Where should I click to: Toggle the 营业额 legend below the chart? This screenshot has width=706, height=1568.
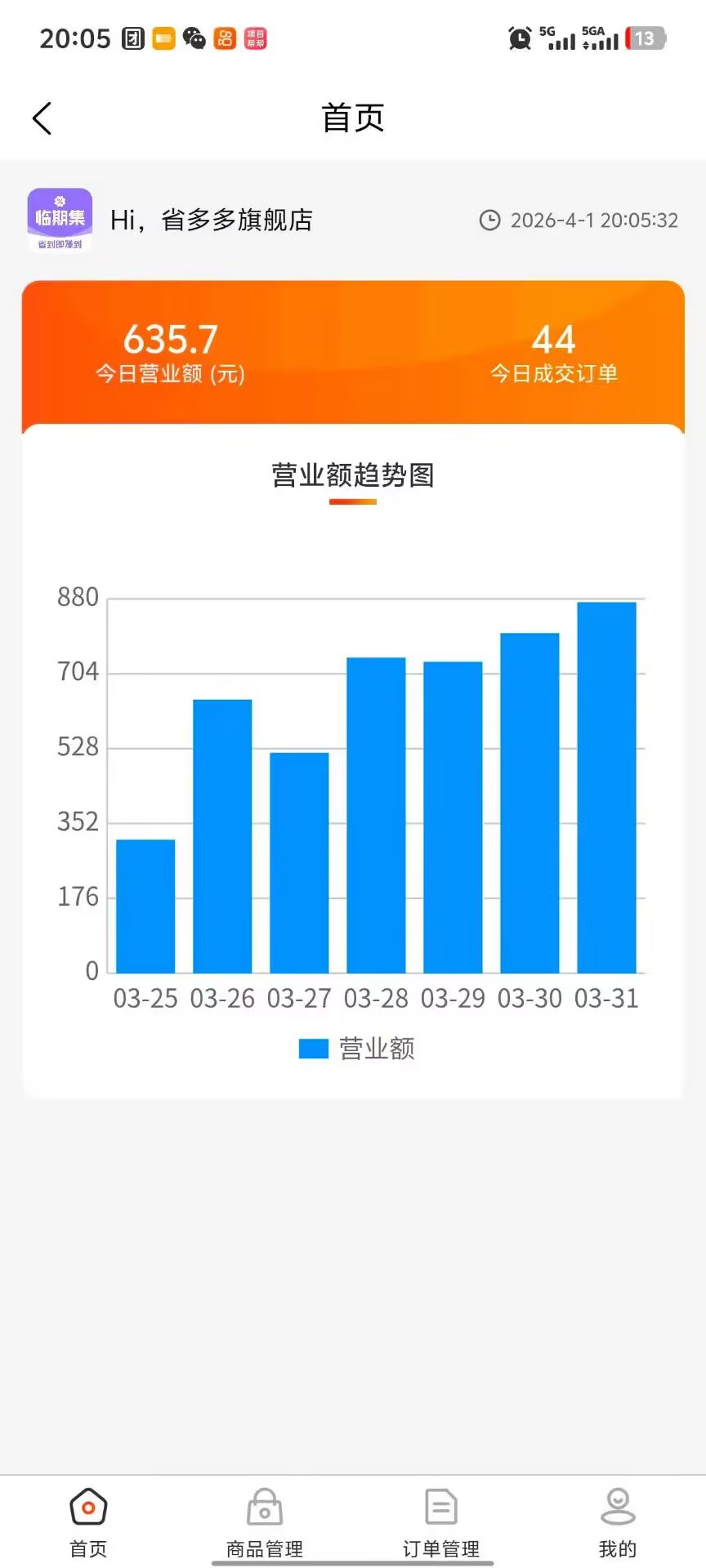coord(355,1048)
